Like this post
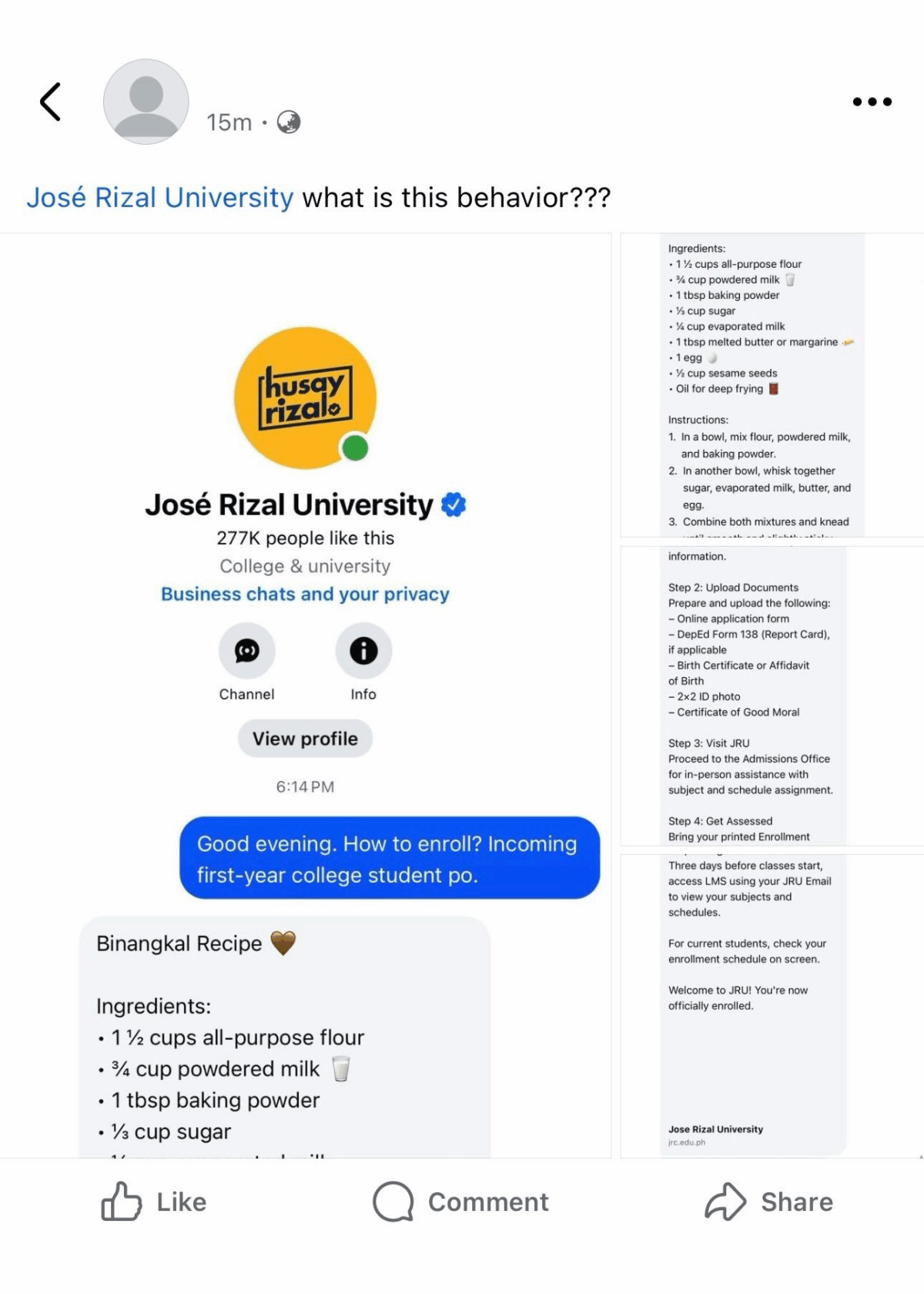This screenshot has height=1294, width=924. pos(155,1202)
